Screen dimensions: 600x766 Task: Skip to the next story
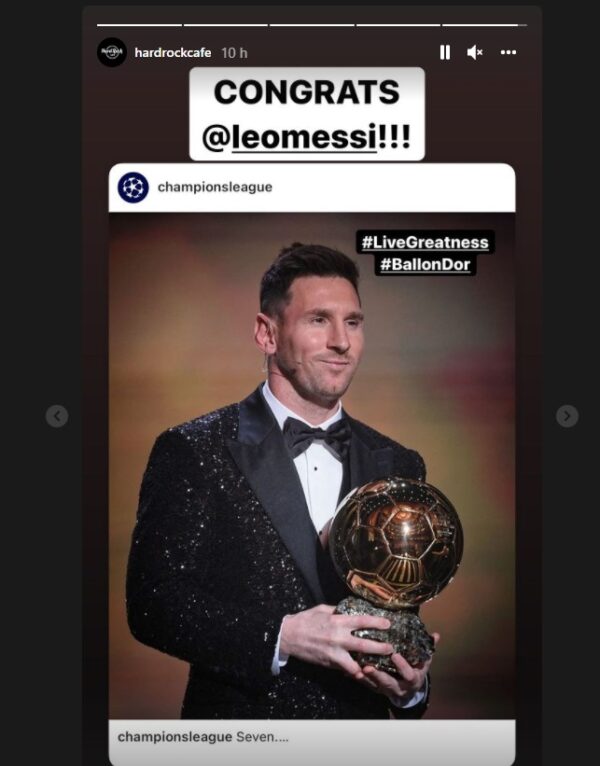[x=567, y=416]
